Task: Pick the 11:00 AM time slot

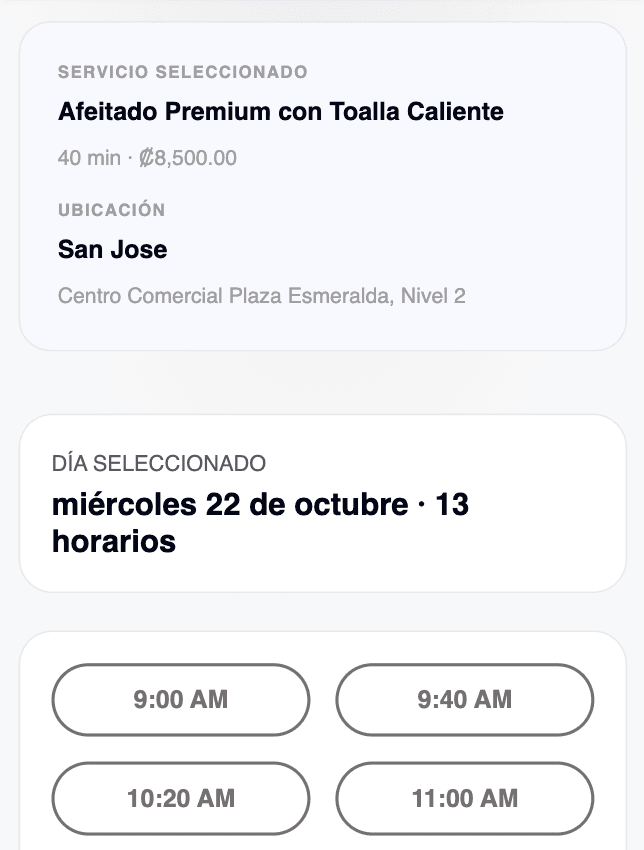Action: [464, 798]
